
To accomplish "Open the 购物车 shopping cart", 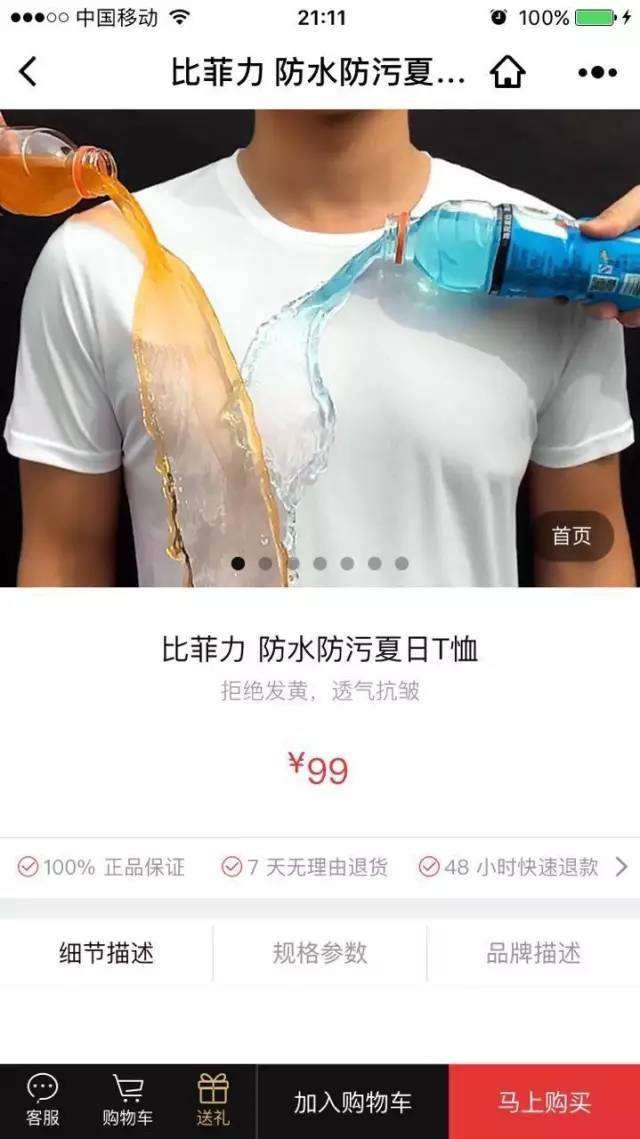I will click(128, 1101).
